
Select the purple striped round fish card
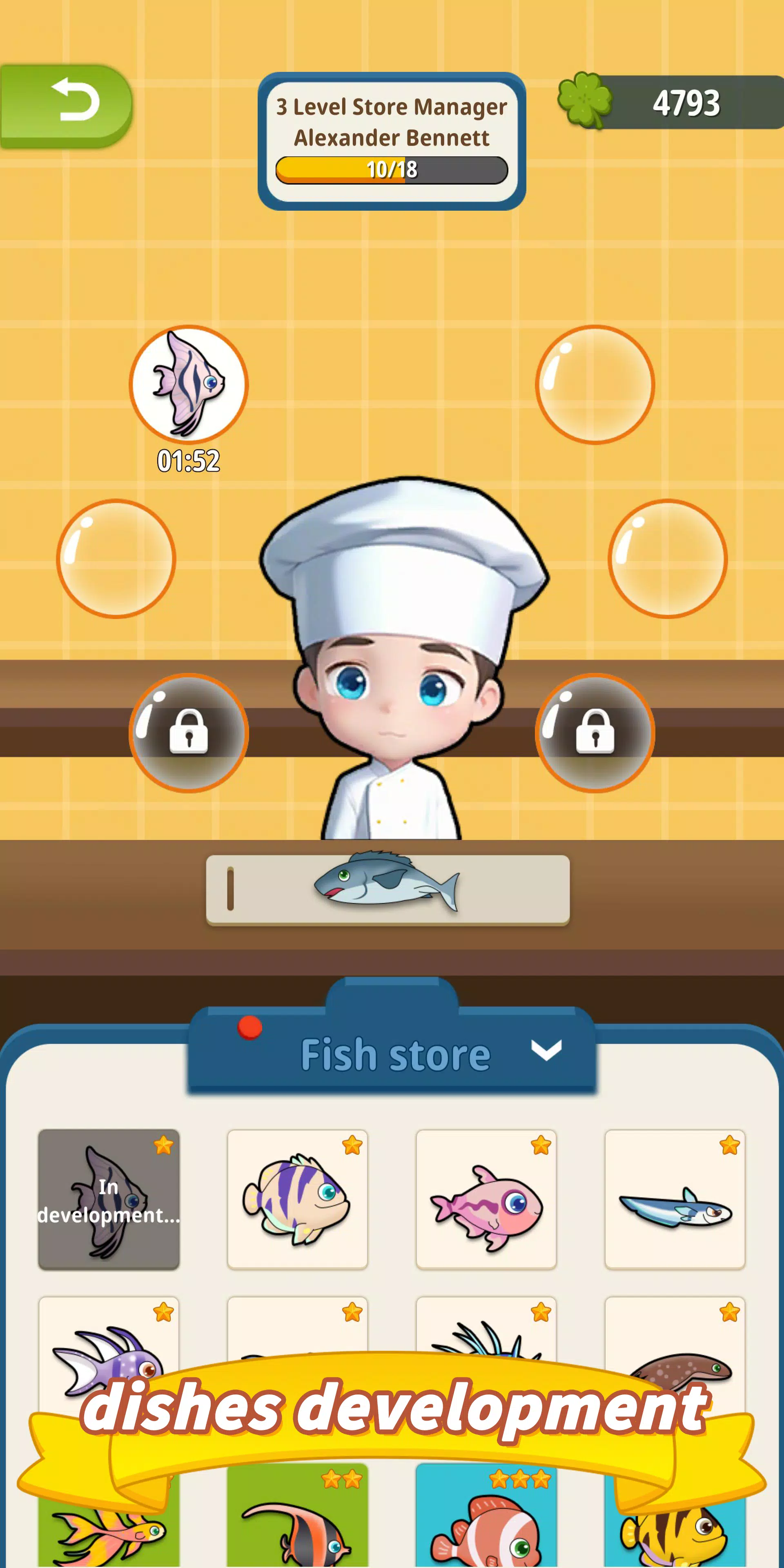click(x=297, y=1199)
